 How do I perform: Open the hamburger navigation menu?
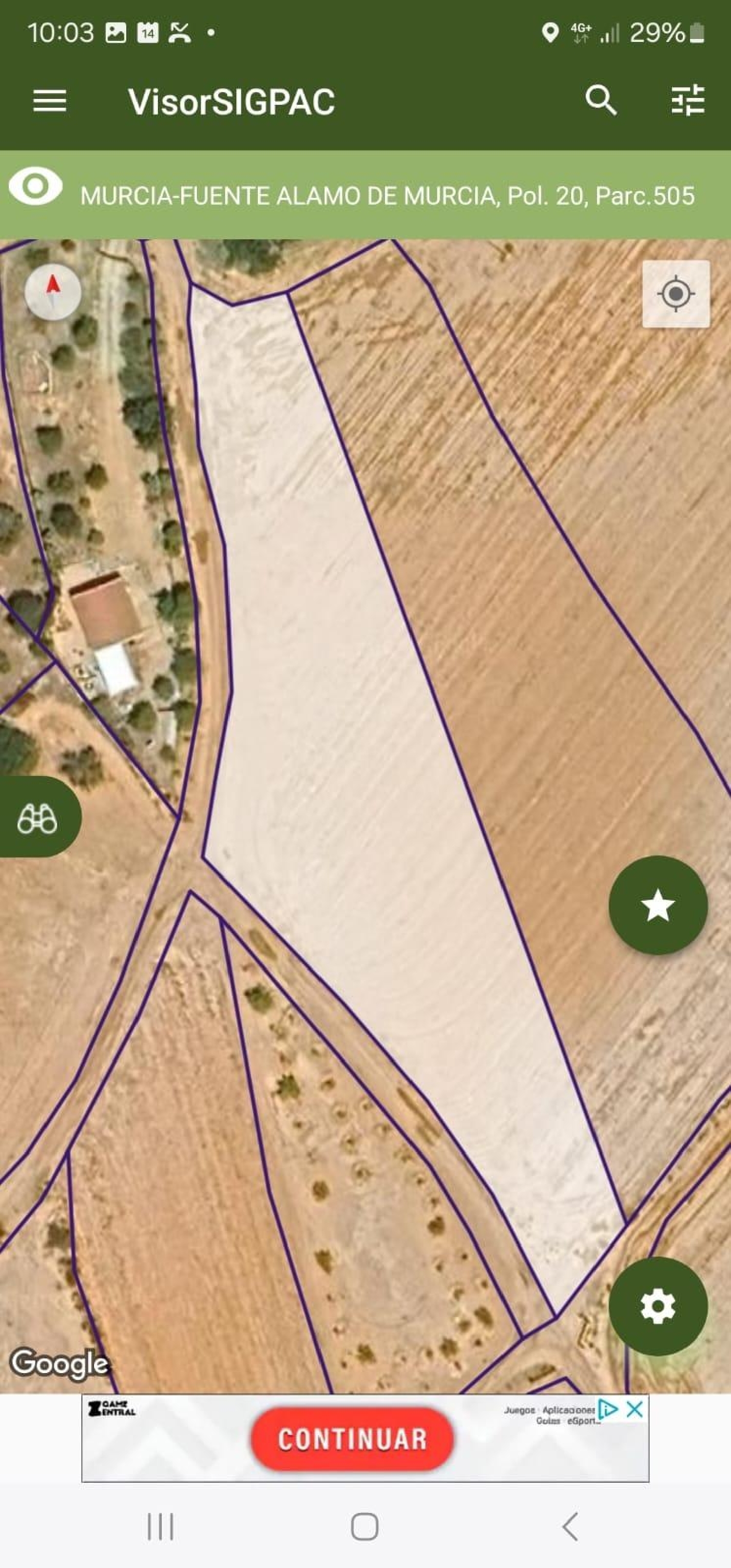pos(49,100)
